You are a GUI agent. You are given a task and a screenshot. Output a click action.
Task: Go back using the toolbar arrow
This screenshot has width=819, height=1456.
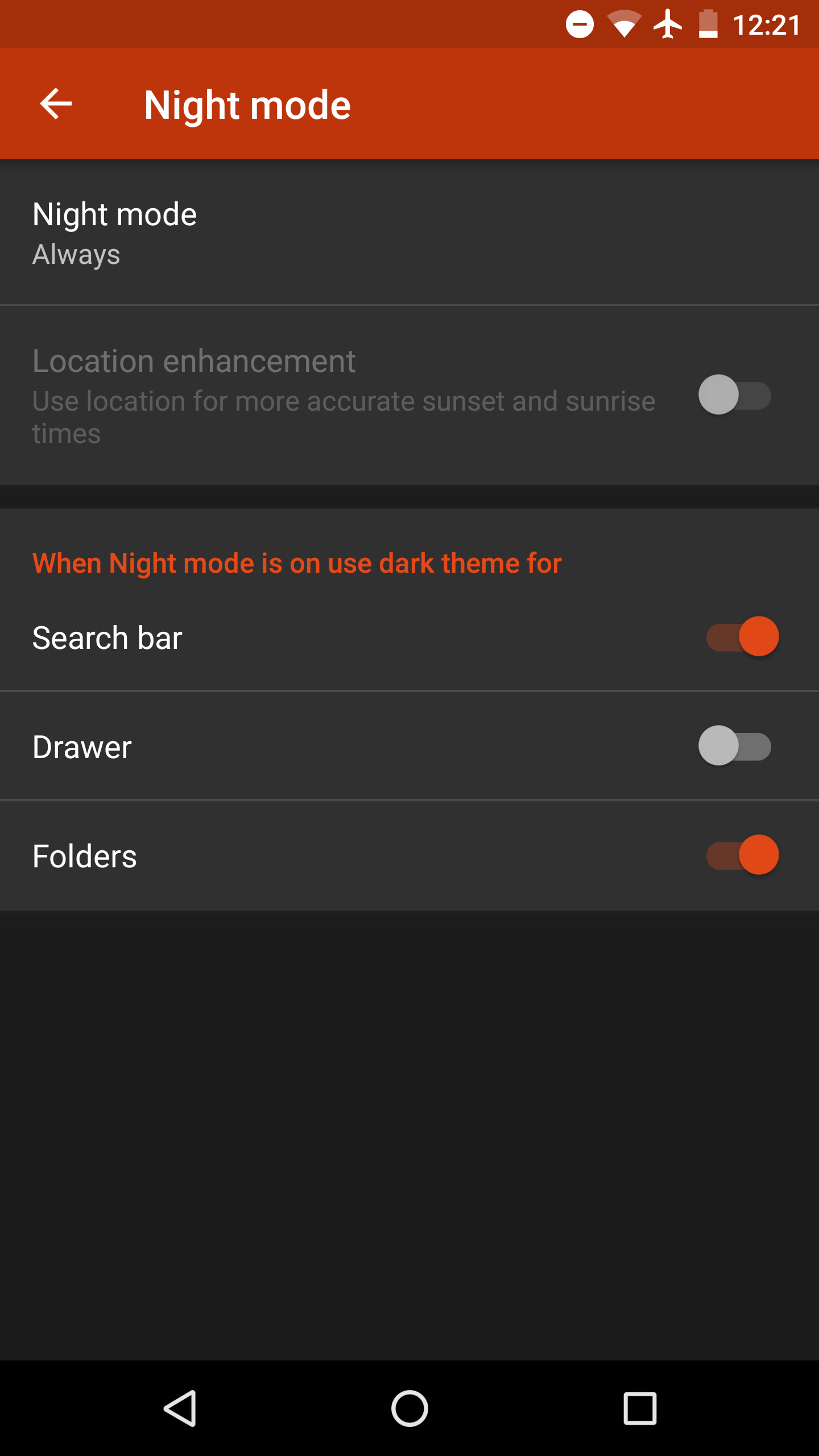tap(56, 104)
